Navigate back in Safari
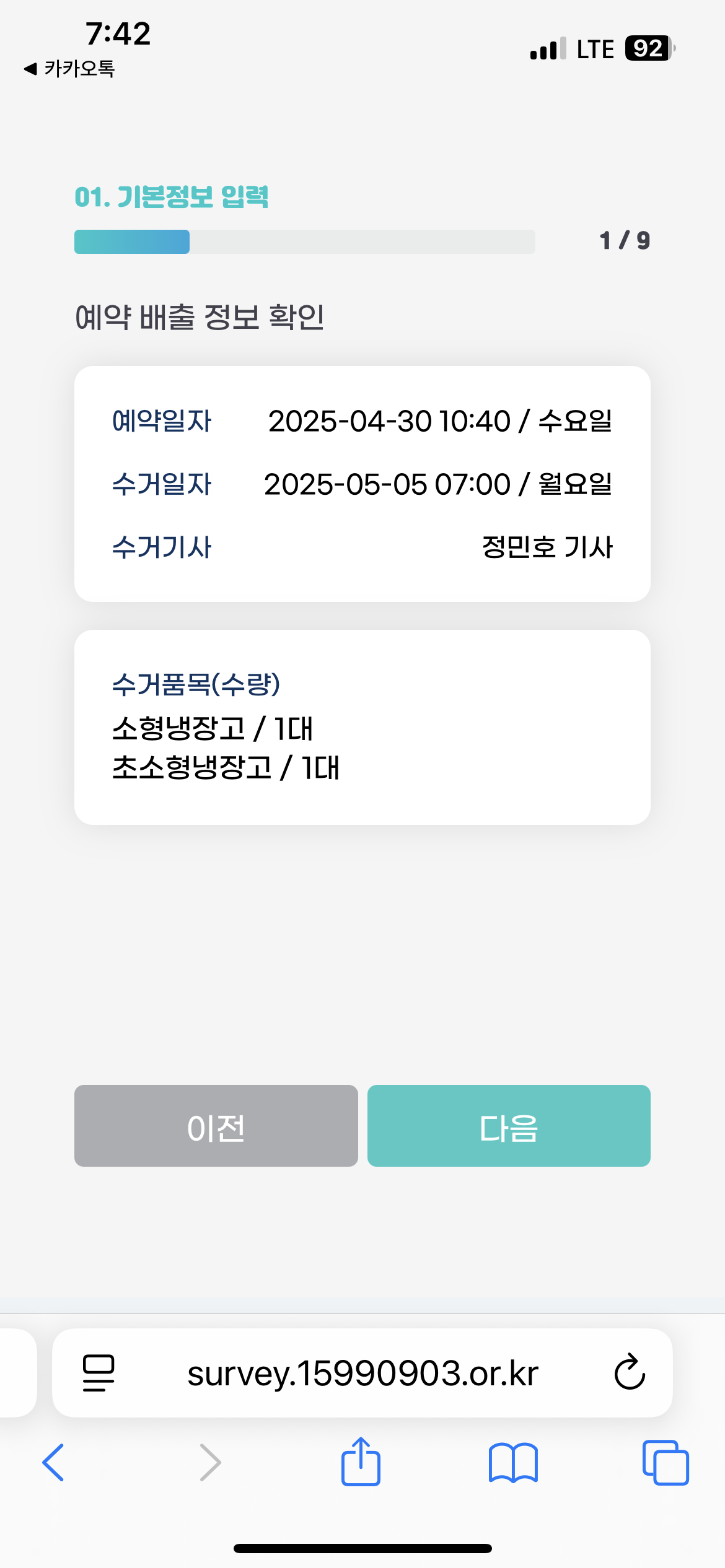This screenshot has height=1568, width=725. click(x=53, y=1463)
